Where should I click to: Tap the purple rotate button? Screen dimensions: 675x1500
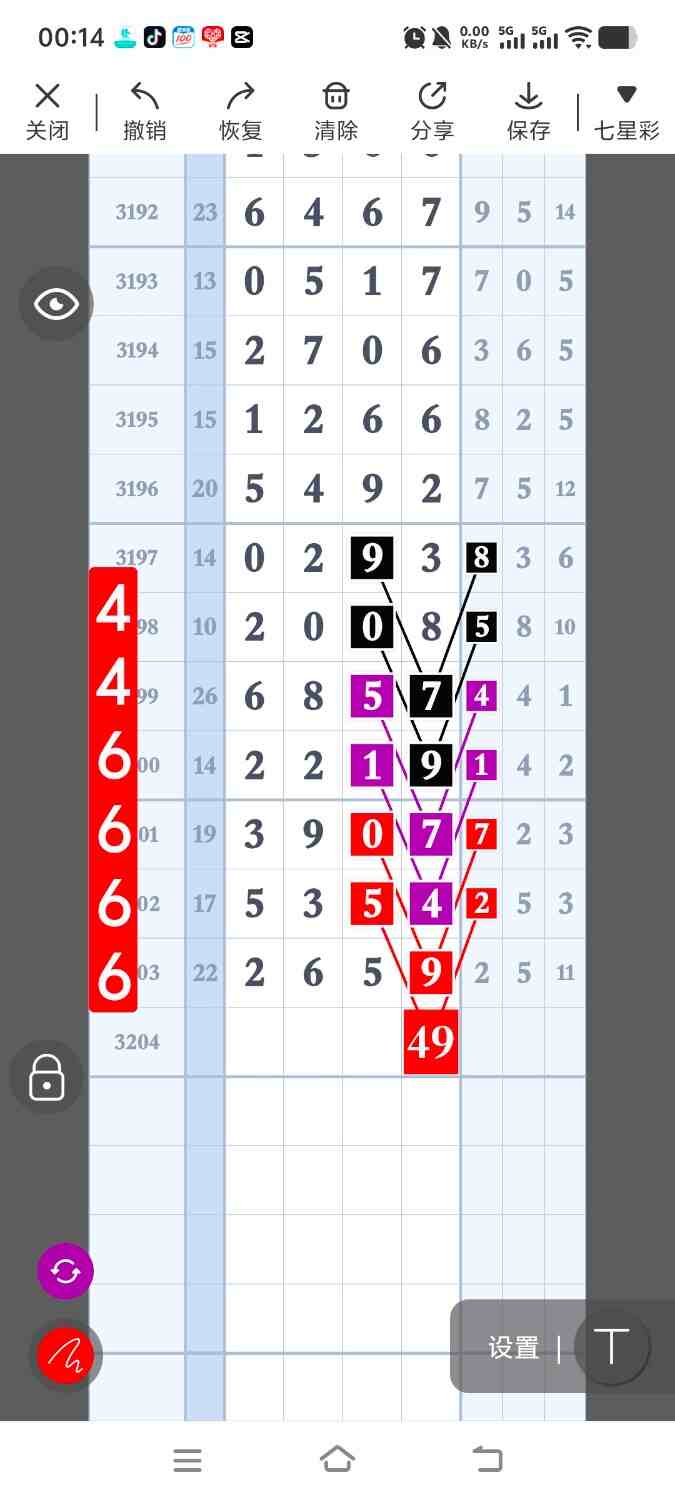(x=65, y=1271)
